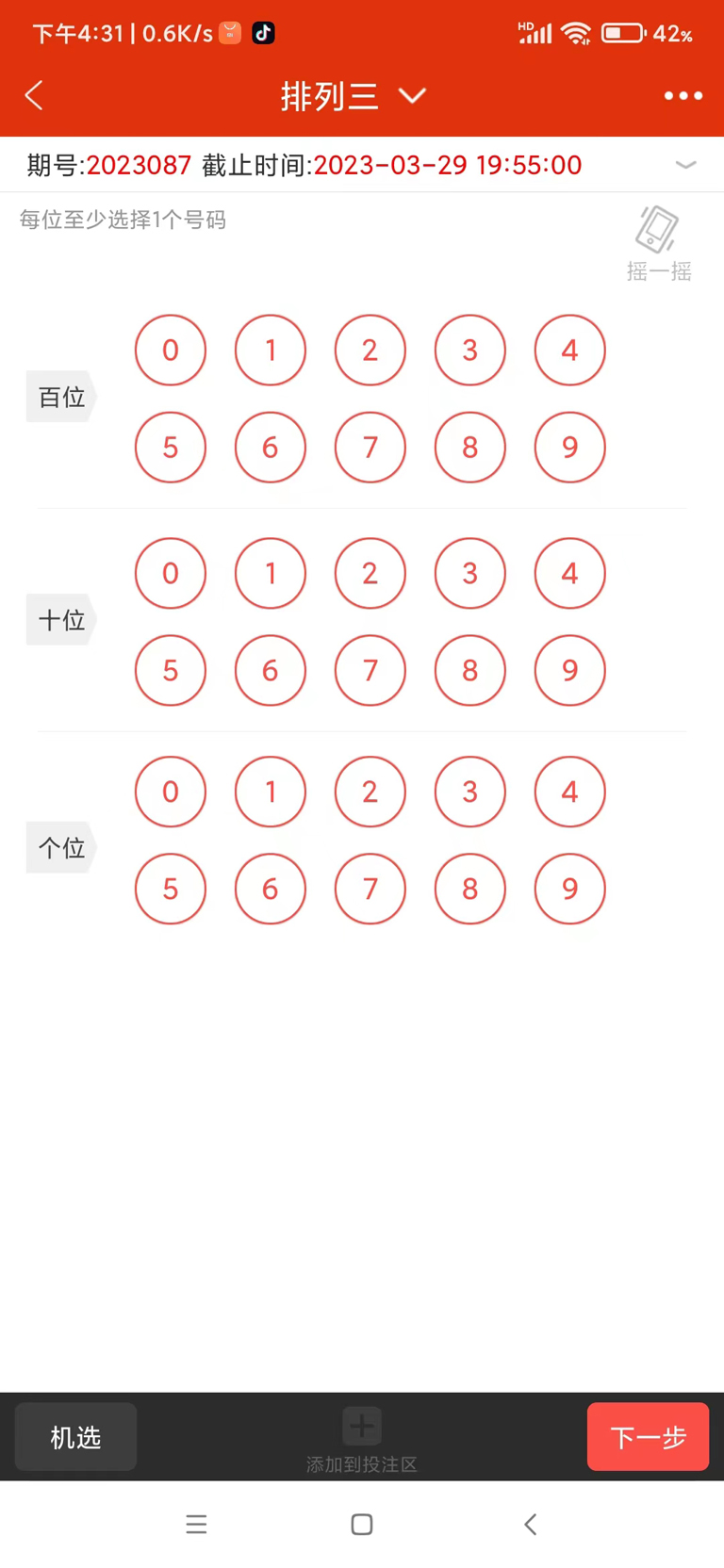Go back using the top-left arrow
724x1568 pixels.
(x=34, y=95)
